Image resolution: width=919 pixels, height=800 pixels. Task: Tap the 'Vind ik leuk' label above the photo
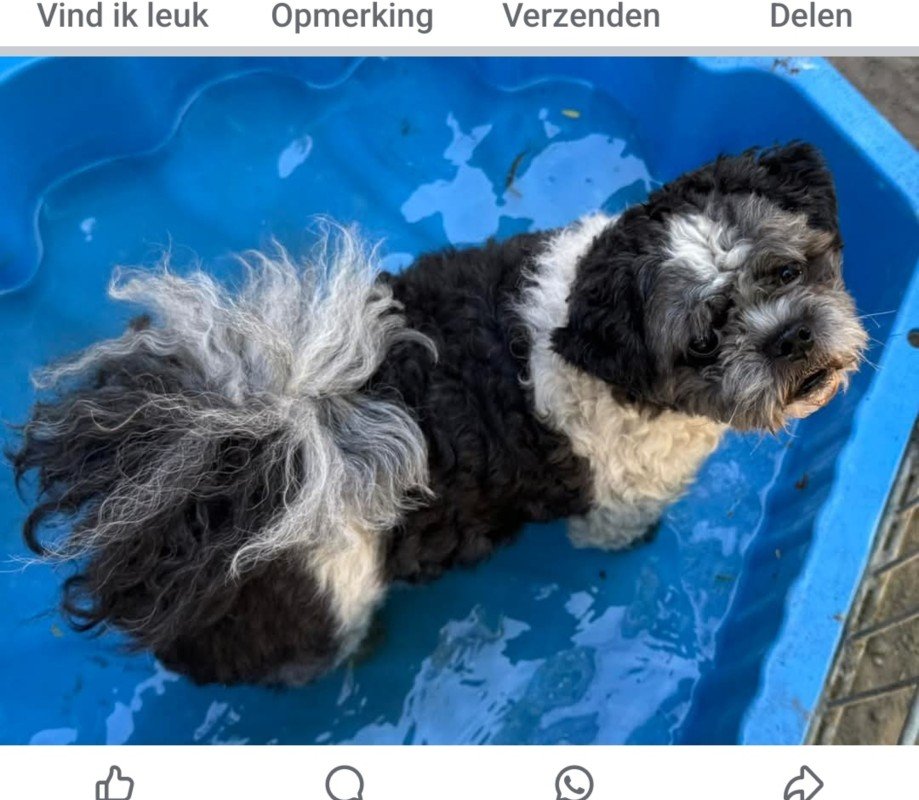tap(122, 16)
